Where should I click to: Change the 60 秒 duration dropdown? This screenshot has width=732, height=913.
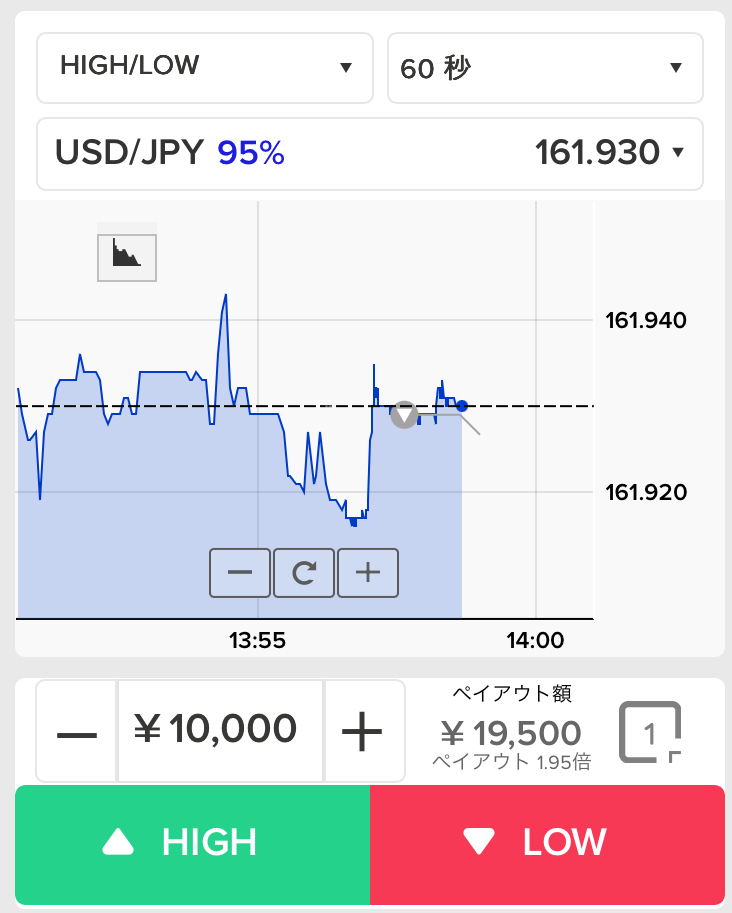[545, 68]
